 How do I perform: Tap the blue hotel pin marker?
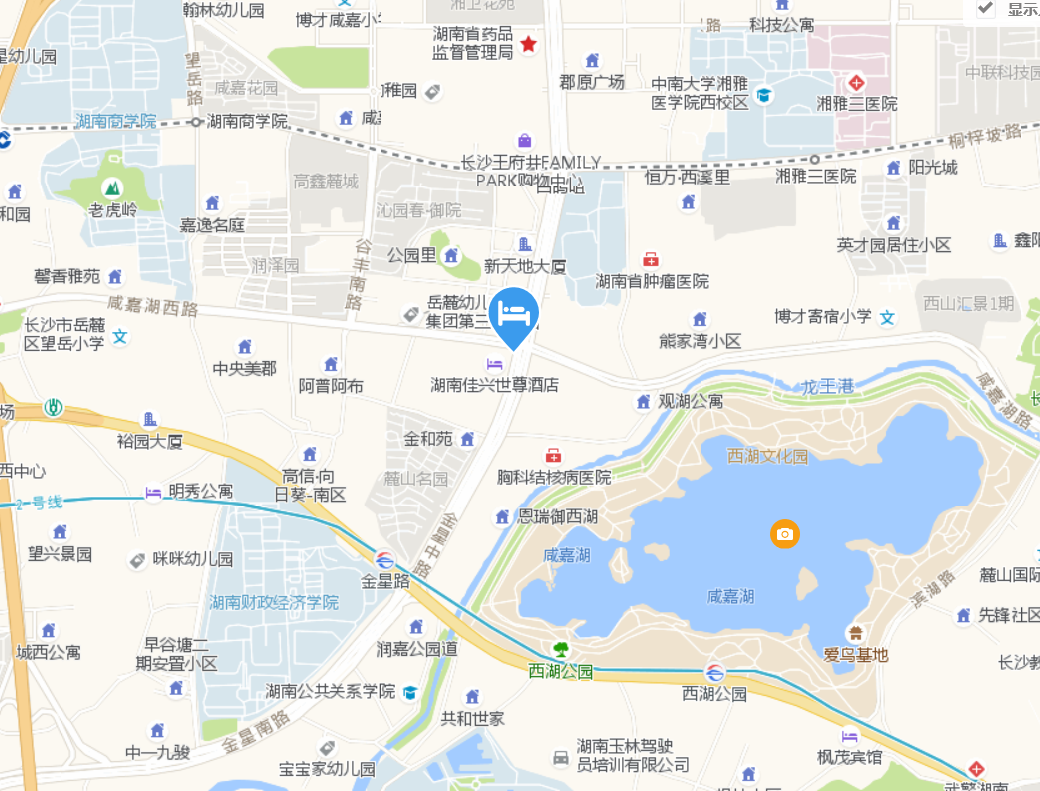coord(515,312)
